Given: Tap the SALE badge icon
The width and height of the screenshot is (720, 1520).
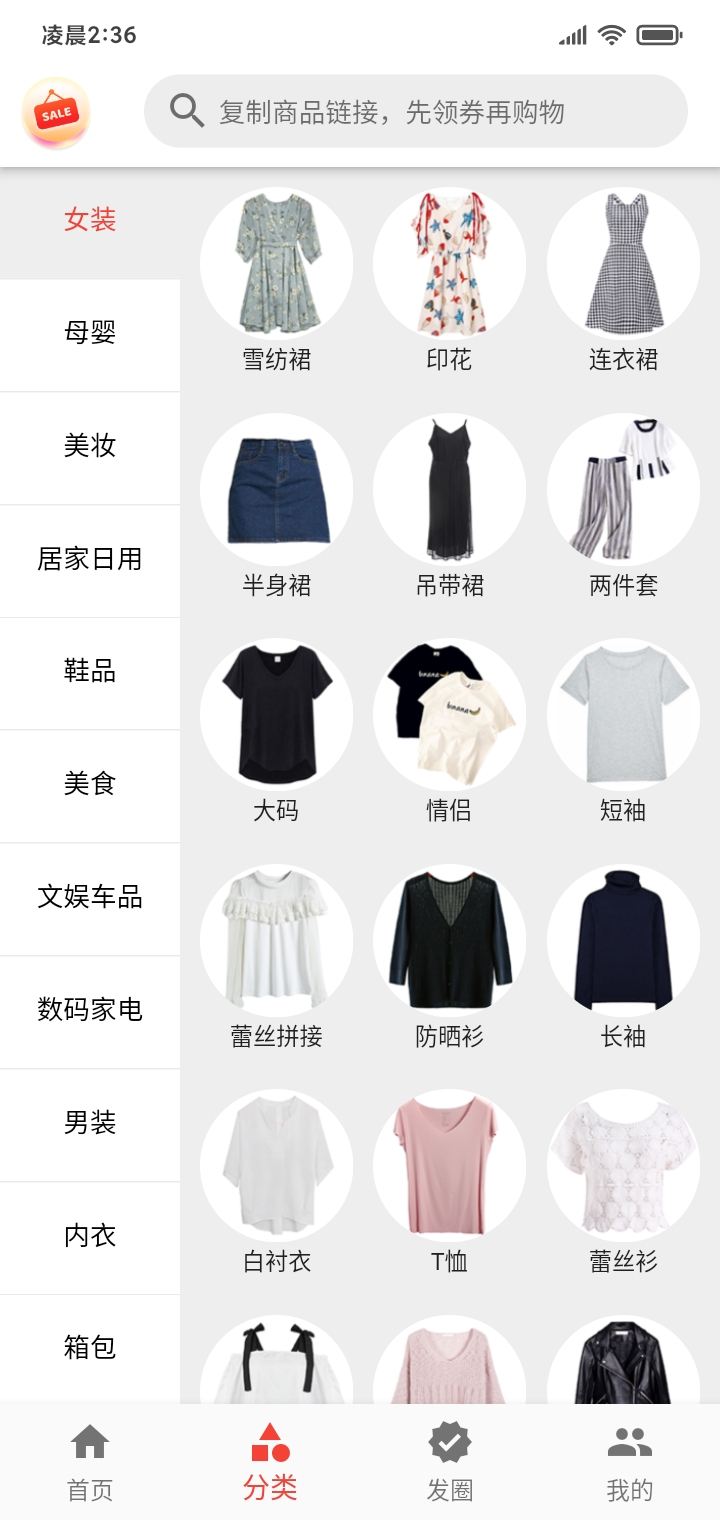Looking at the screenshot, I should tap(56, 113).
